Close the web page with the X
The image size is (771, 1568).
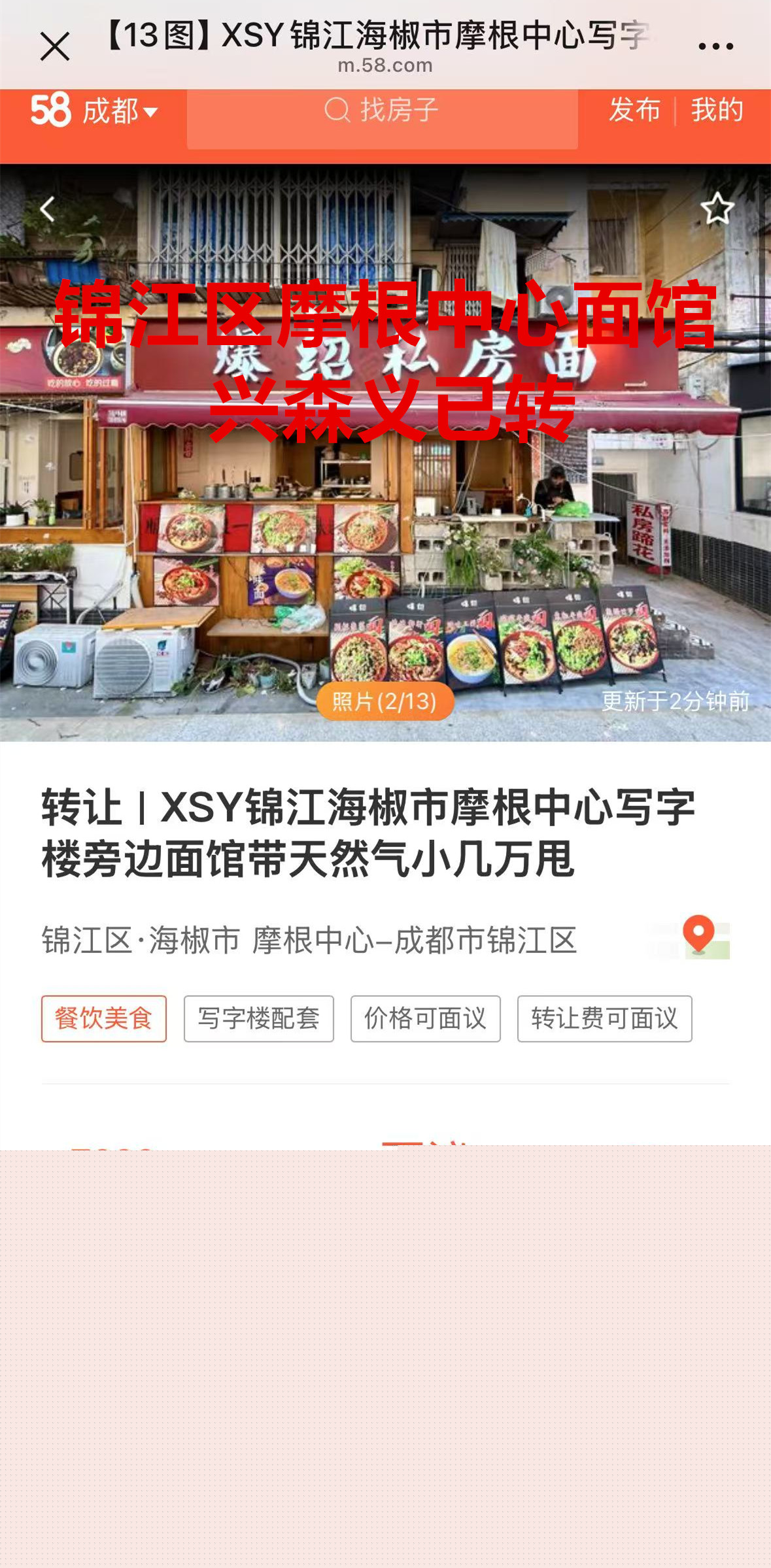55,47
